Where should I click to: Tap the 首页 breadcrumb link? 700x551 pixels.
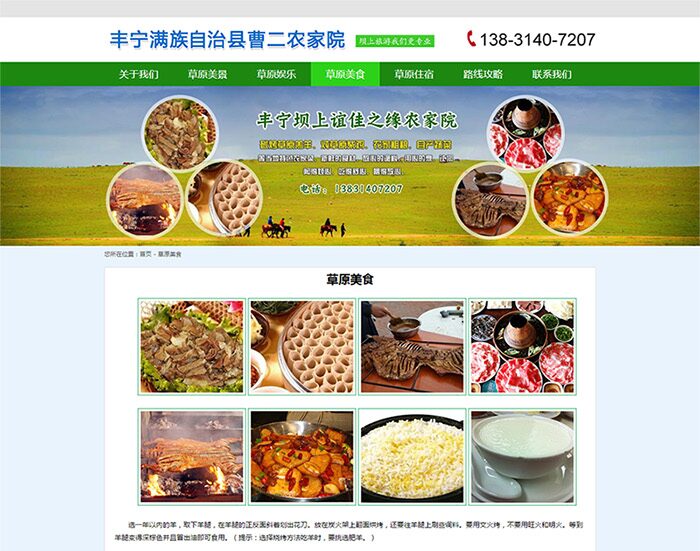click(x=146, y=255)
